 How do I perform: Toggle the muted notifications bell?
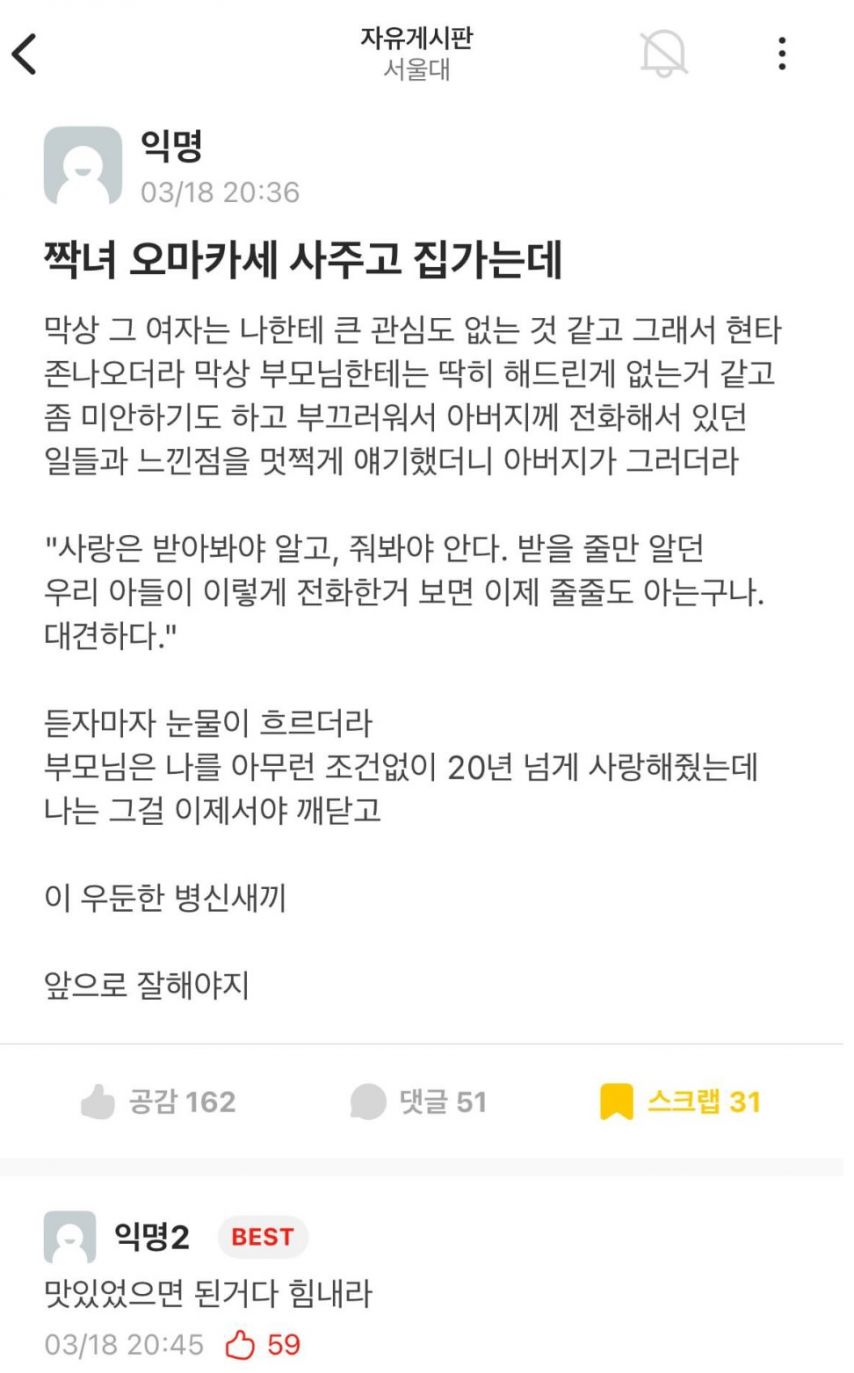[663, 53]
